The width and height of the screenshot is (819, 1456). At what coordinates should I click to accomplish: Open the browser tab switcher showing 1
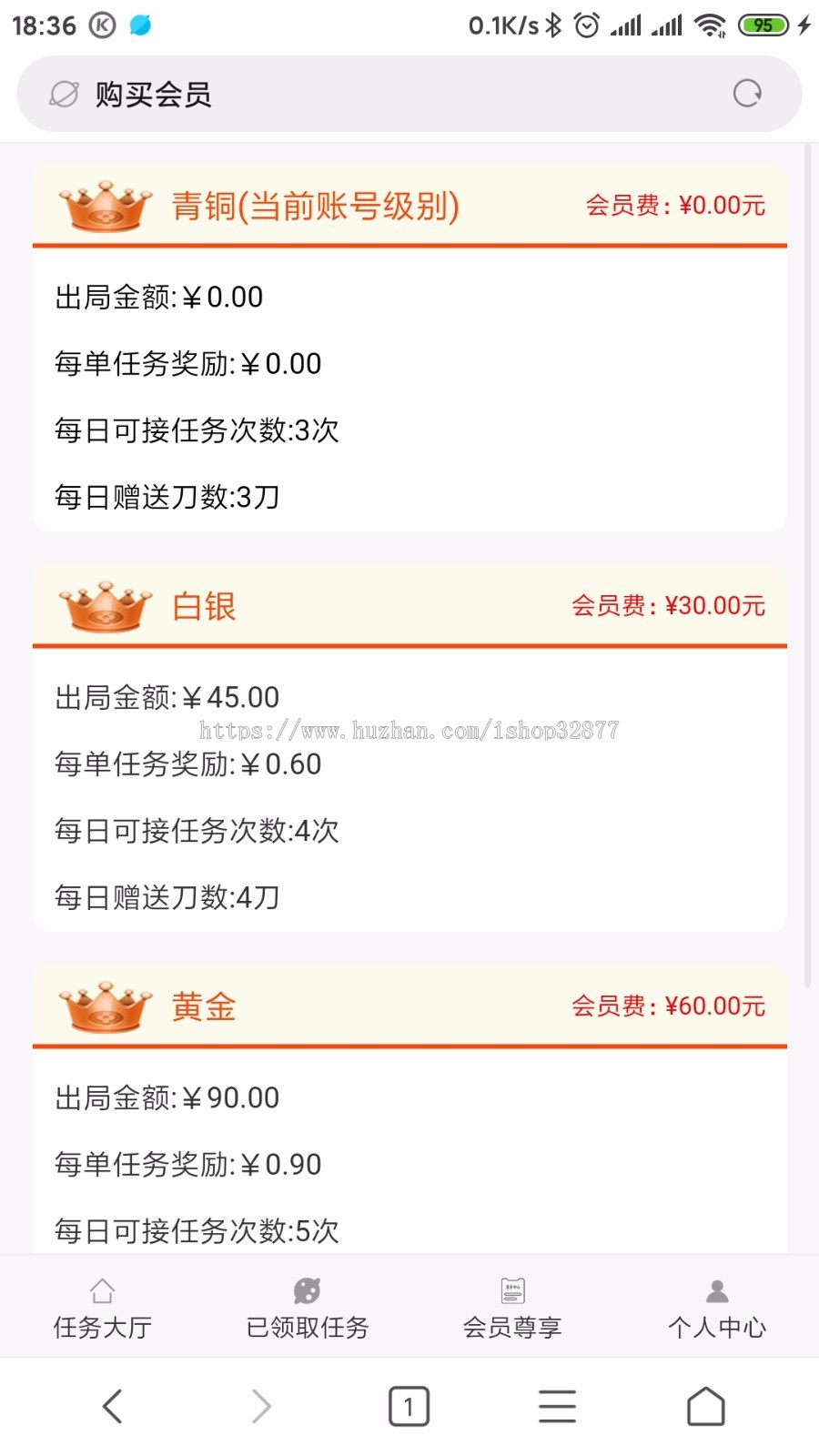(x=409, y=1404)
